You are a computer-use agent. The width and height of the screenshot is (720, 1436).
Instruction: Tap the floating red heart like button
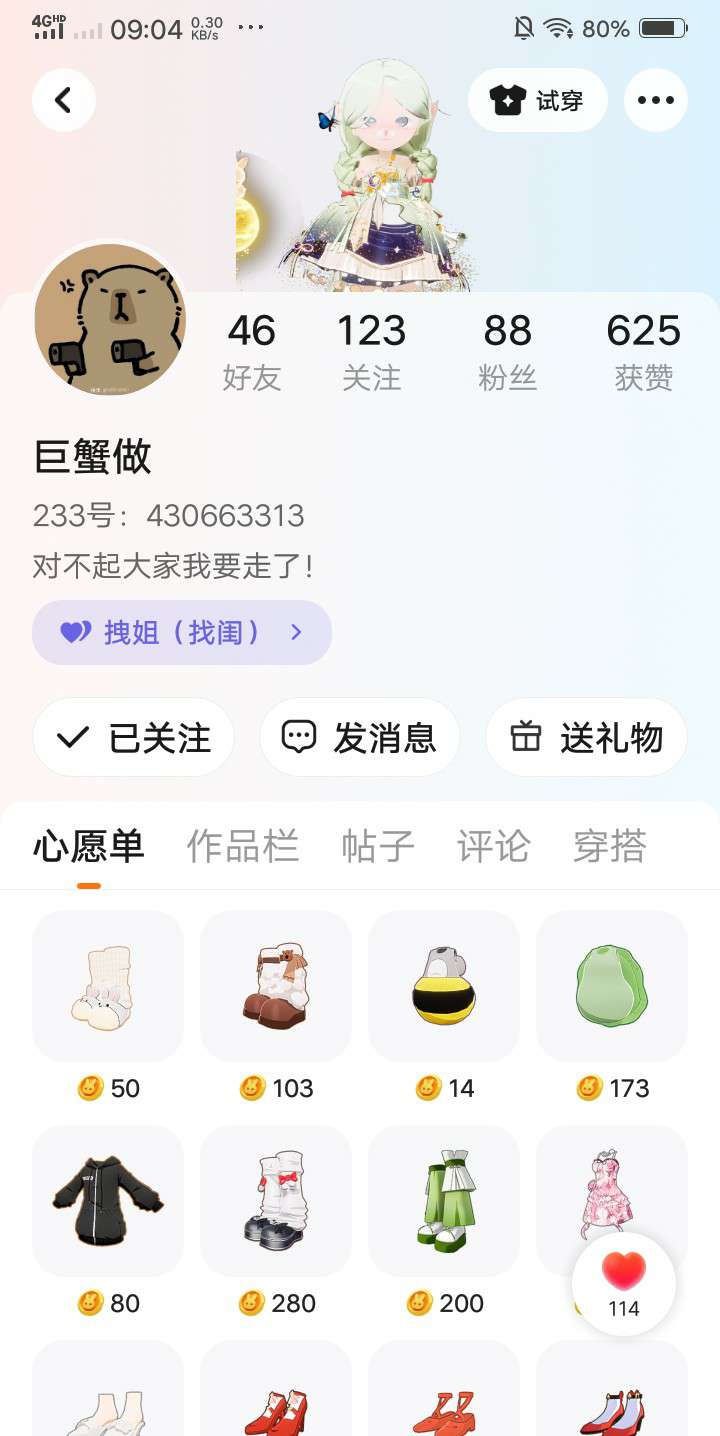624,1283
